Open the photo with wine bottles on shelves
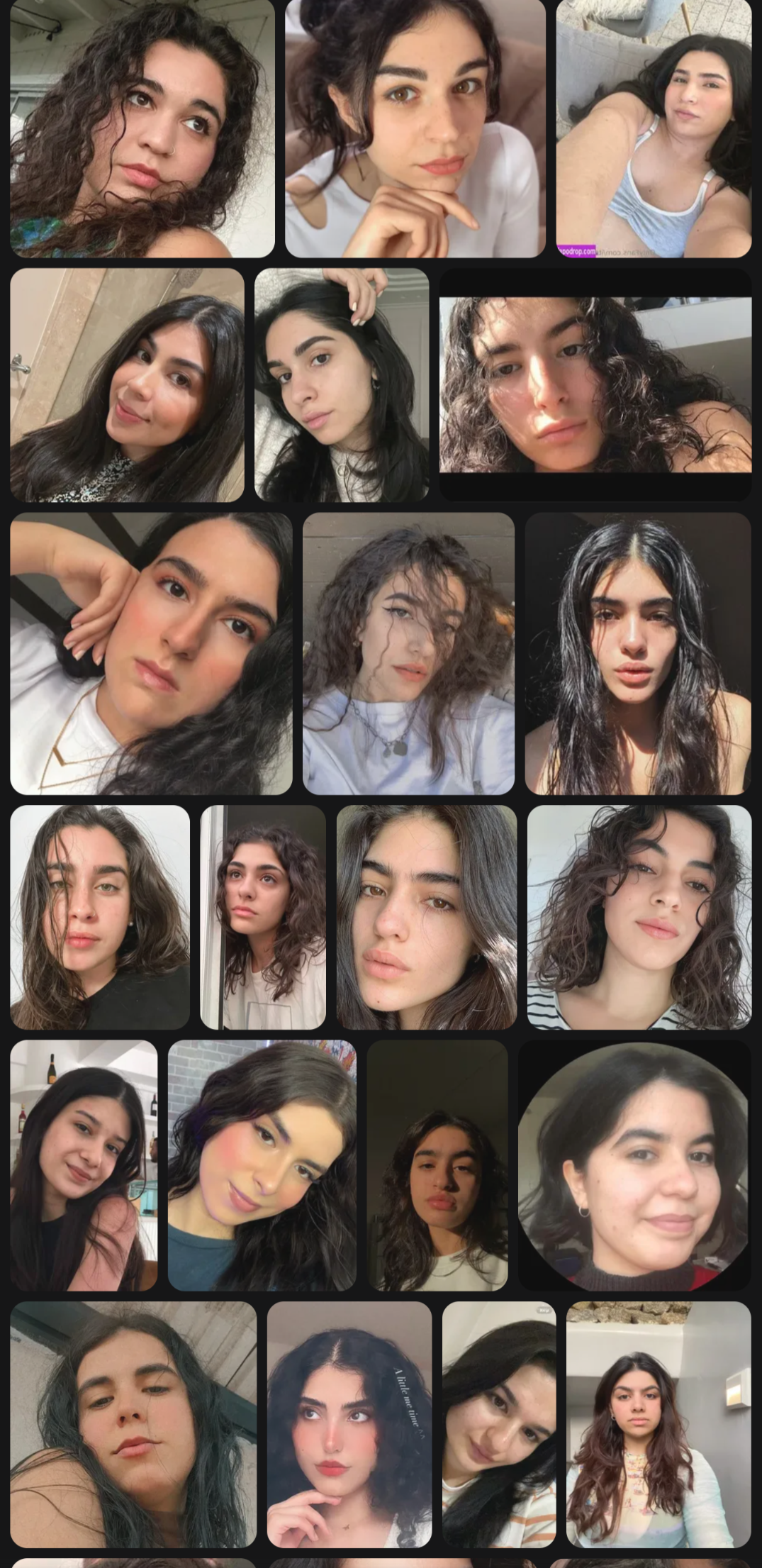762x1568 pixels. click(x=83, y=1164)
